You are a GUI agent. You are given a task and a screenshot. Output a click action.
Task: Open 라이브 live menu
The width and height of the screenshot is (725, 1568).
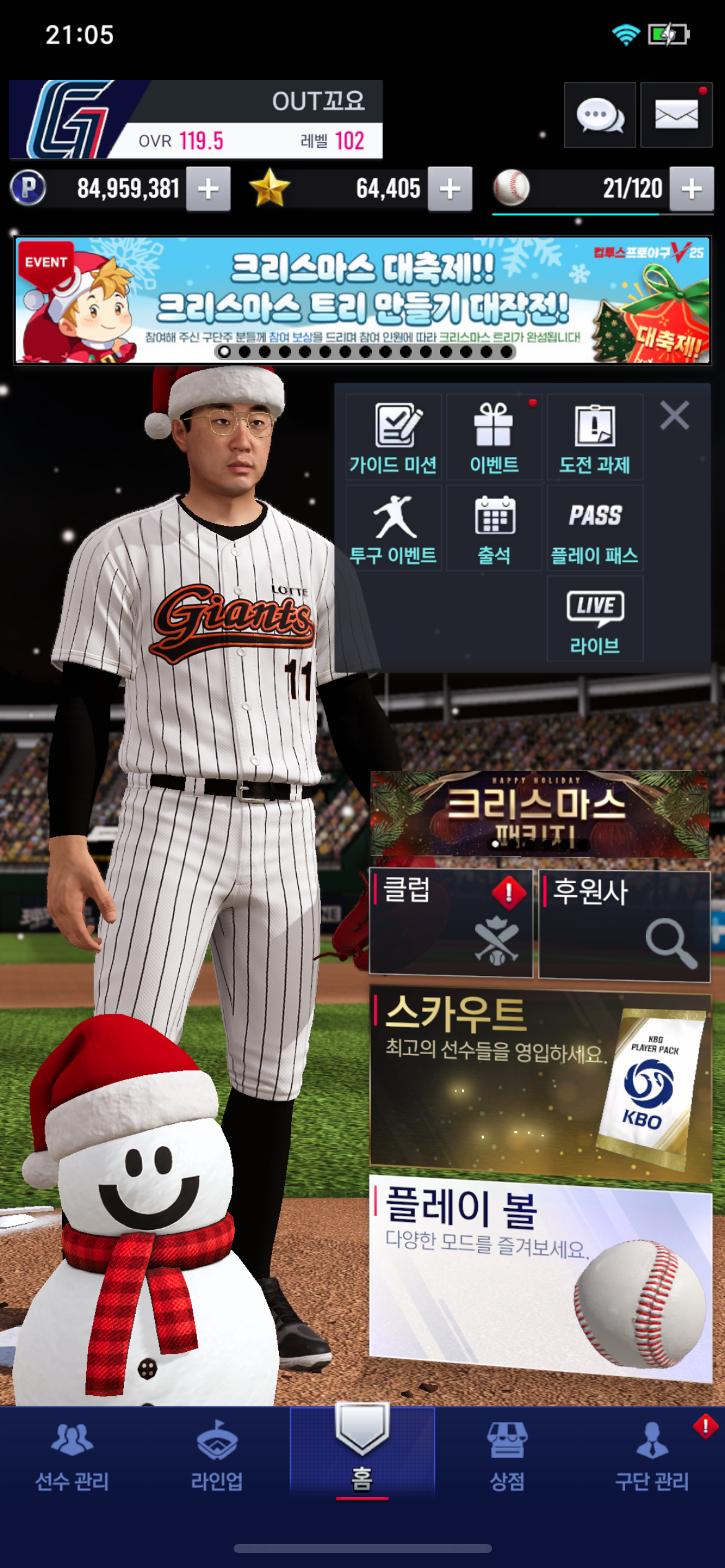594,619
